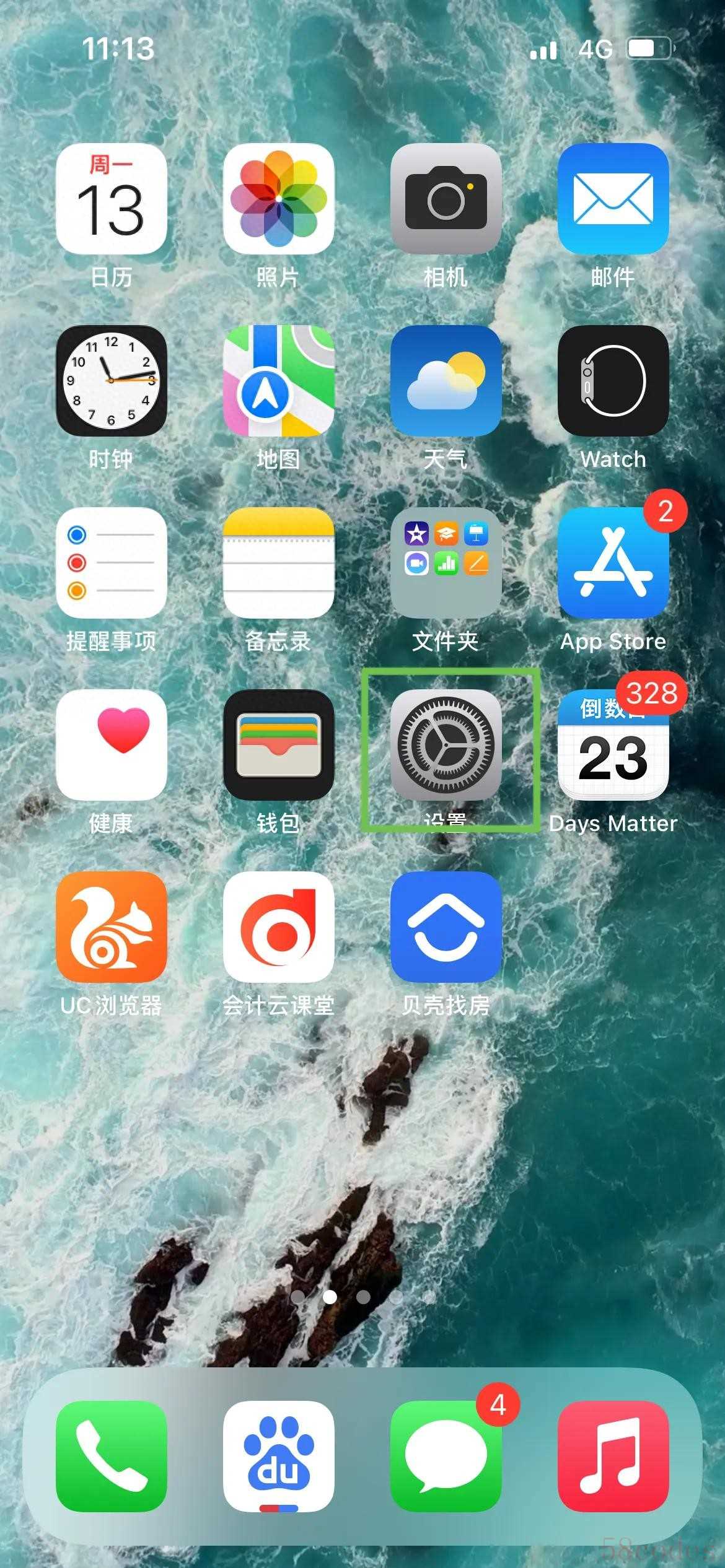
Task: Open the App Store
Action: (613, 562)
